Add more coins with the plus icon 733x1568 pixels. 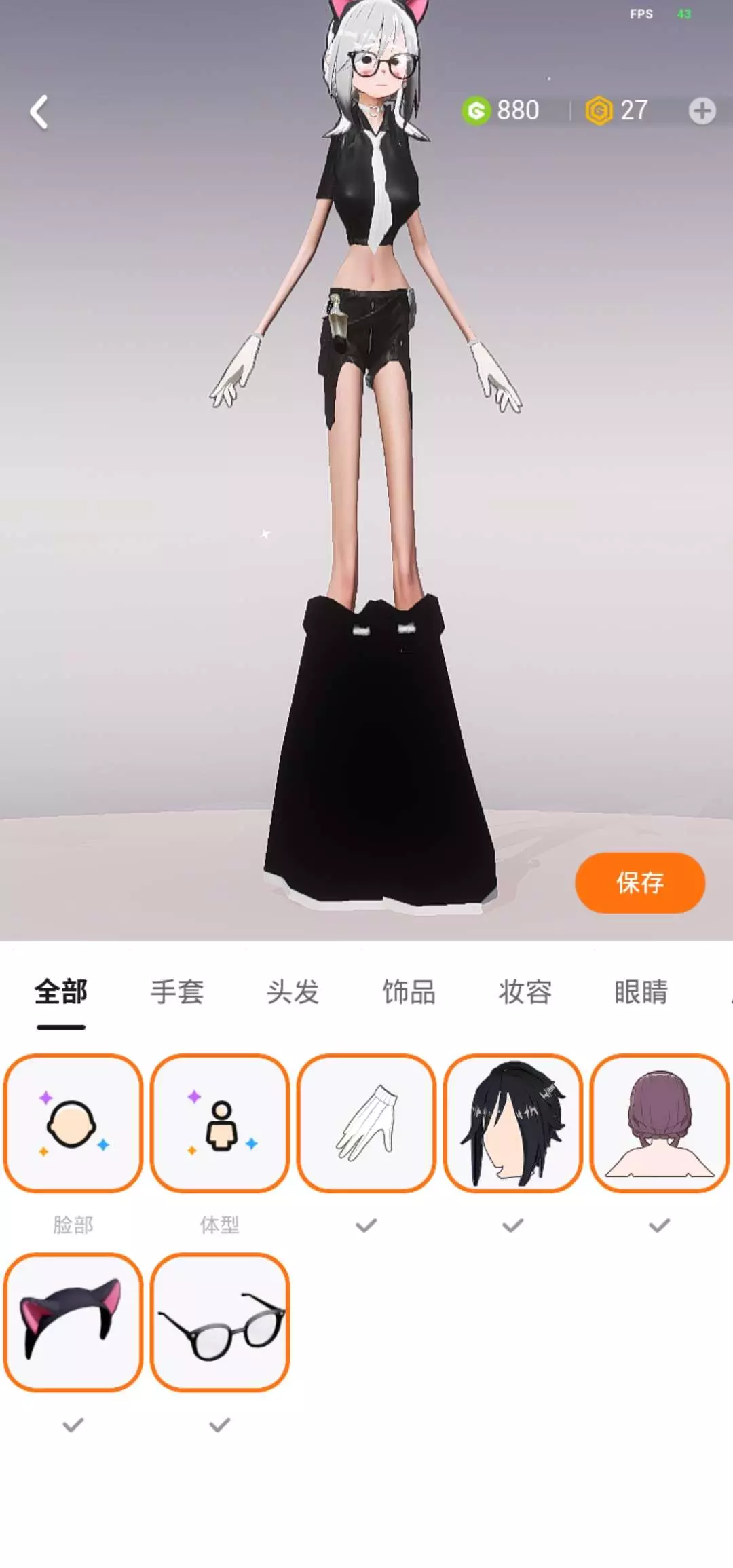(x=702, y=111)
